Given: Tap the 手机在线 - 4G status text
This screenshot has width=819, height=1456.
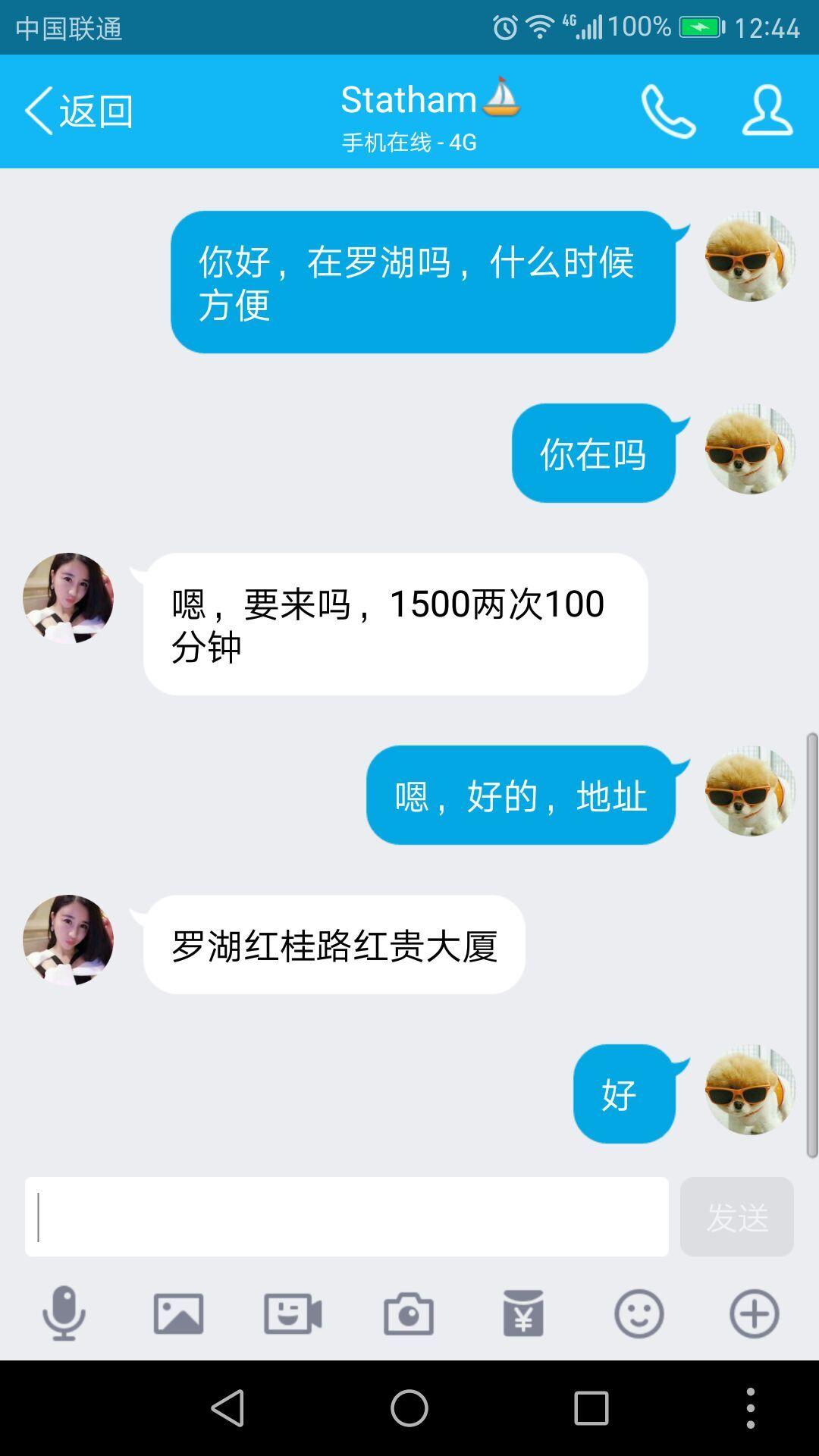Looking at the screenshot, I should coord(409,141).
